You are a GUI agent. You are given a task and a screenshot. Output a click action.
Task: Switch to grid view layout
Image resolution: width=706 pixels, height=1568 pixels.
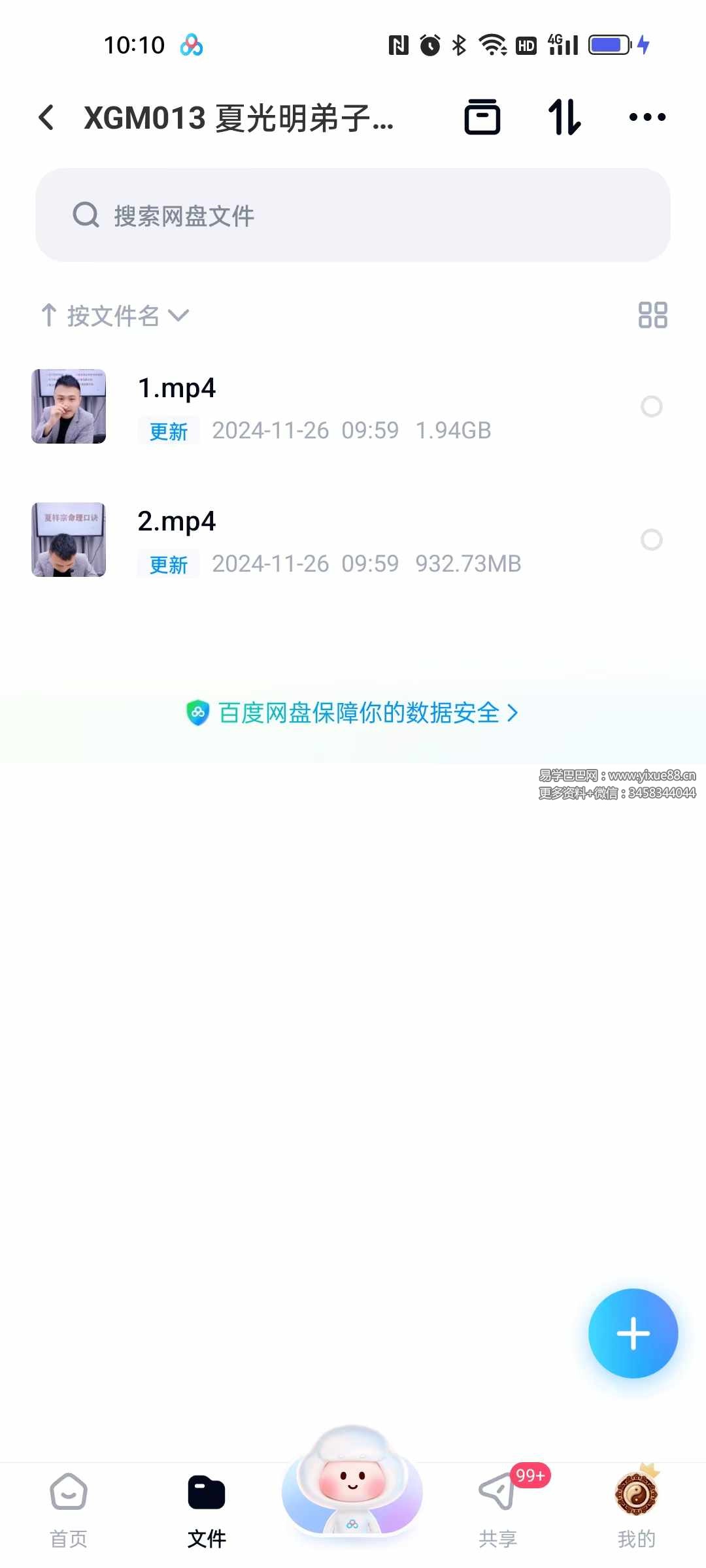653,316
